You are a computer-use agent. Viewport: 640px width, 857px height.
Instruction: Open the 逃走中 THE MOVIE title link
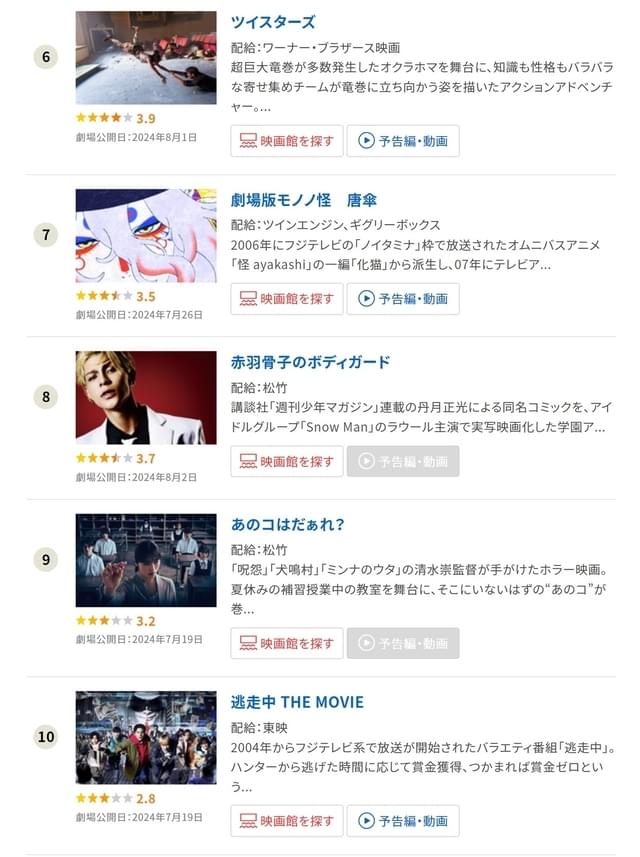pyautogui.click(x=297, y=702)
